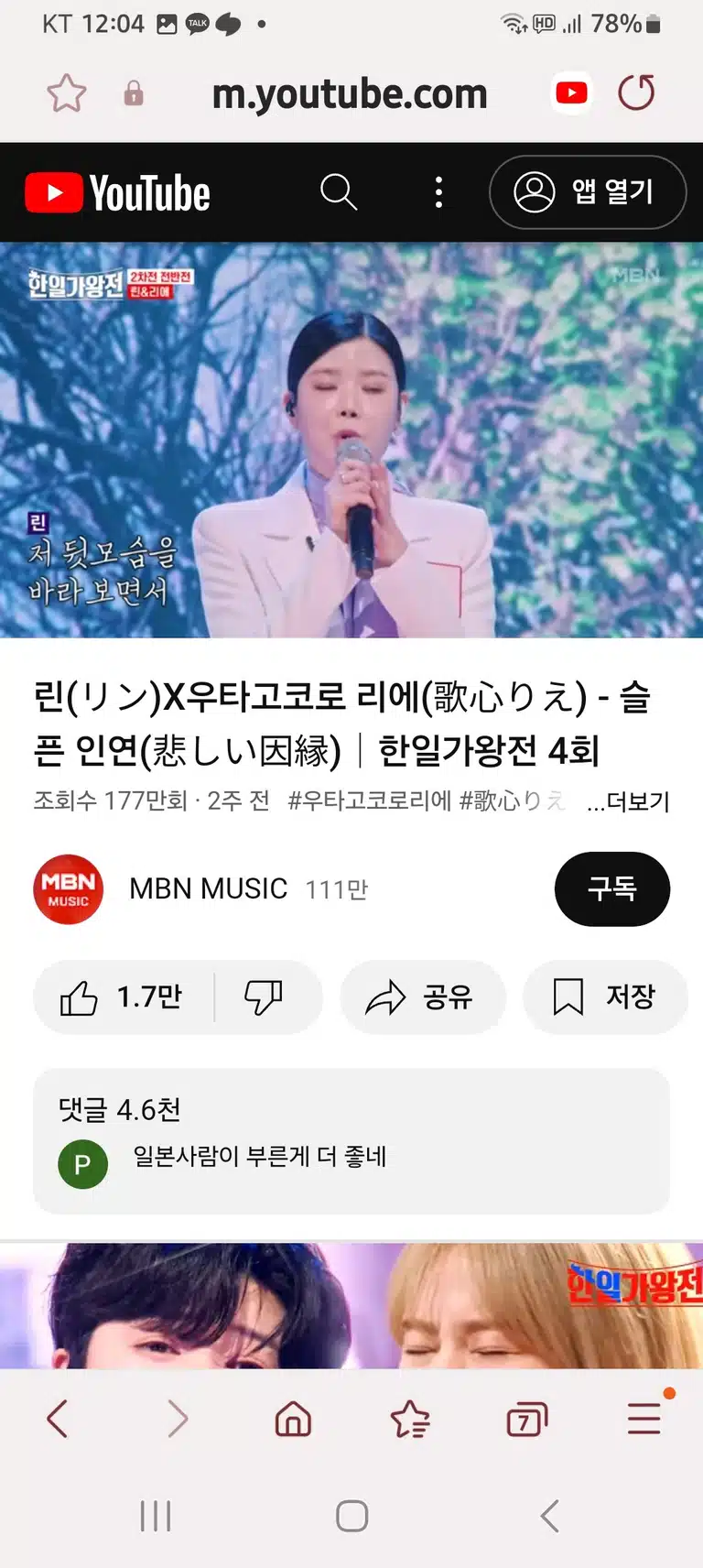This screenshot has width=703, height=1568.
Task: Open the next recommended video thumbnail
Action: pos(351,1306)
